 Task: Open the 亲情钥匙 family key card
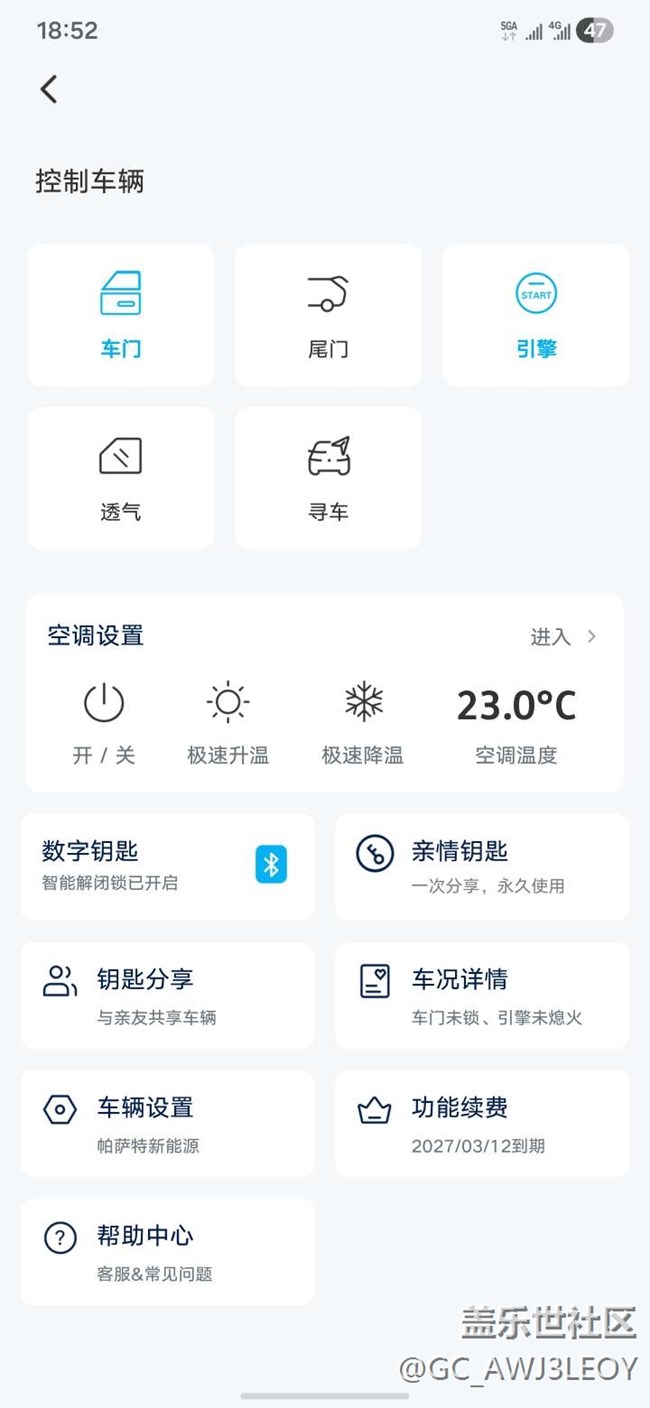point(482,866)
